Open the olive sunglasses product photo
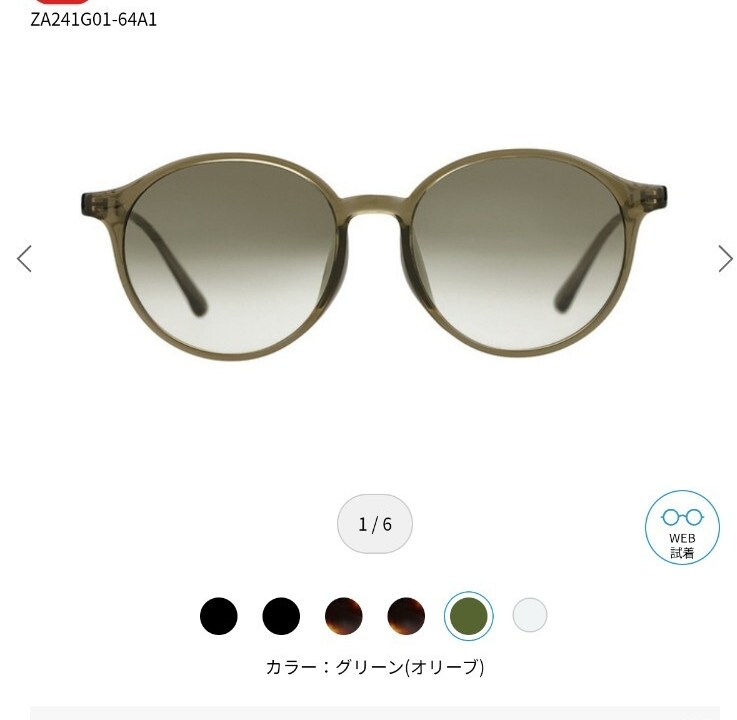The image size is (737, 720). [374, 254]
